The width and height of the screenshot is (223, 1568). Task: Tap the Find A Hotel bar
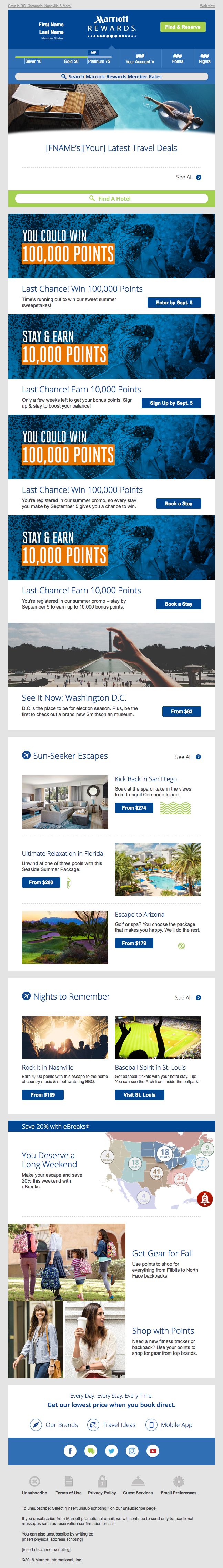pyautogui.click(x=111, y=199)
